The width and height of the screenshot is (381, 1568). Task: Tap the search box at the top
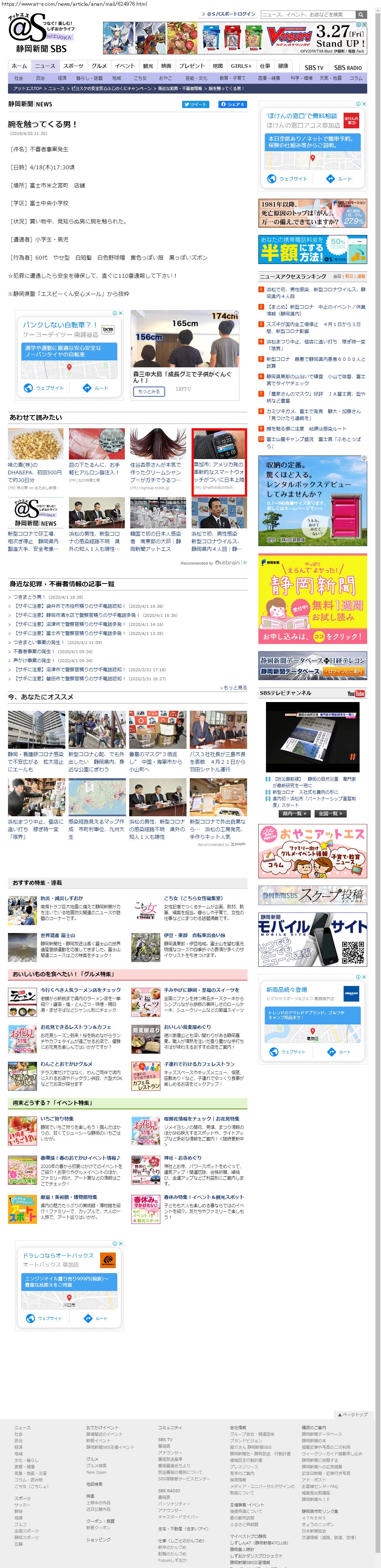click(x=307, y=15)
